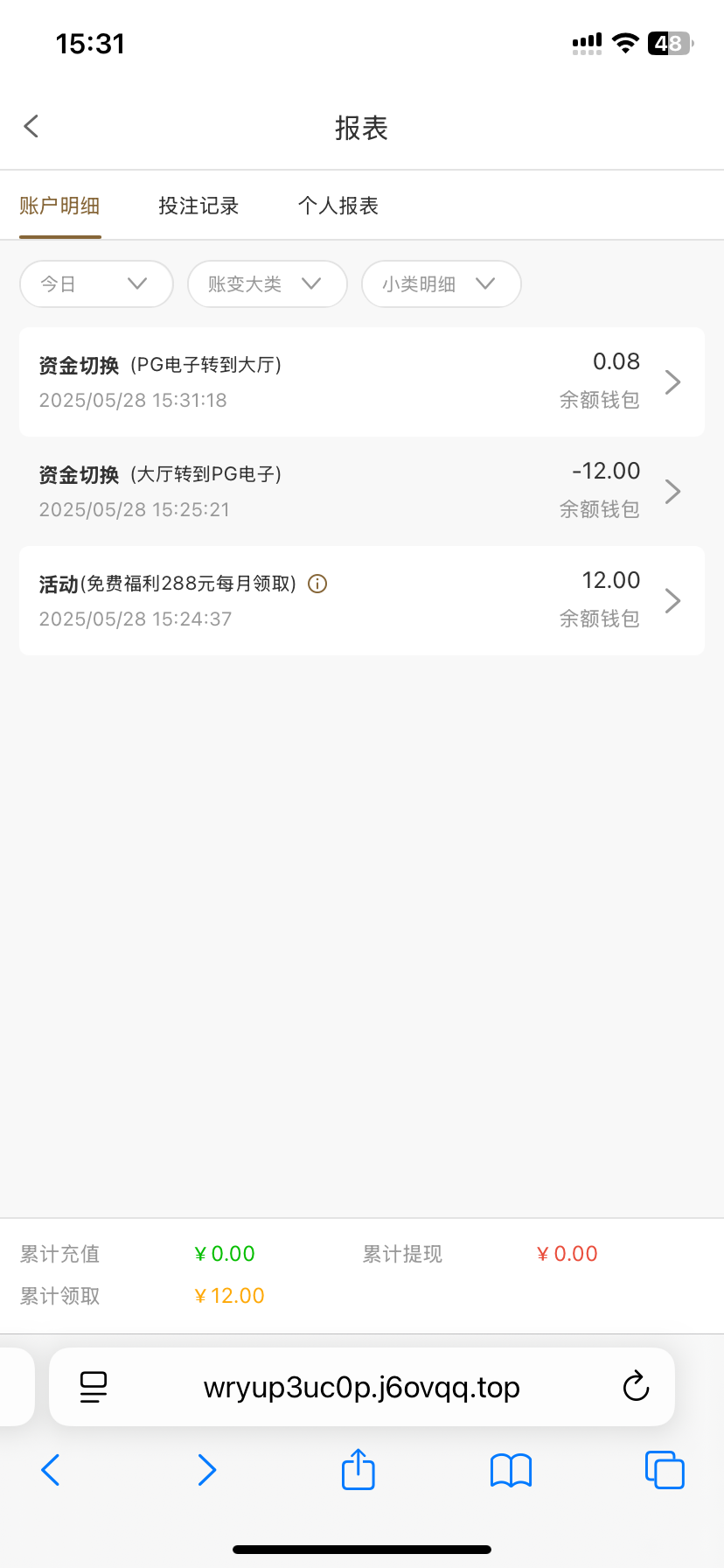The height and width of the screenshot is (1568, 724).
Task: Open the PG电子转到大厅 transaction record
Action: coord(362,382)
